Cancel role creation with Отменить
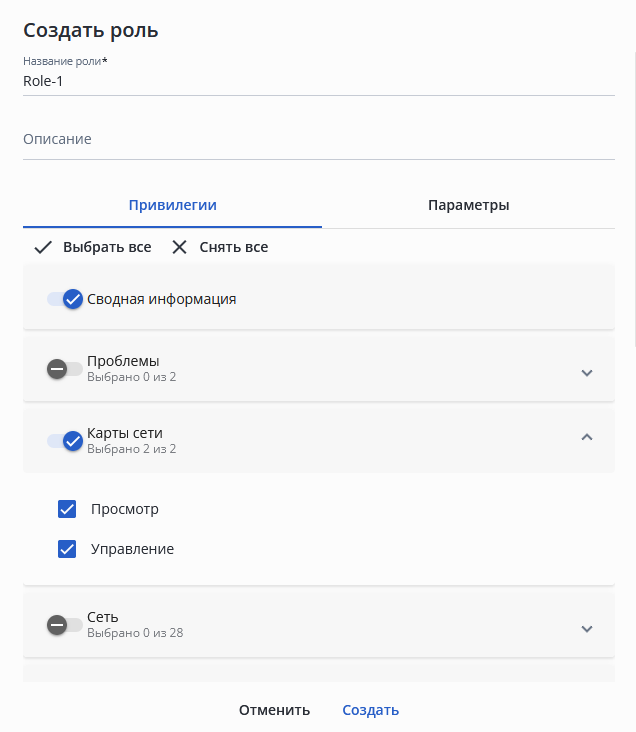Image resolution: width=636 pixels, height=732 pixels. [x=274, y=710]
